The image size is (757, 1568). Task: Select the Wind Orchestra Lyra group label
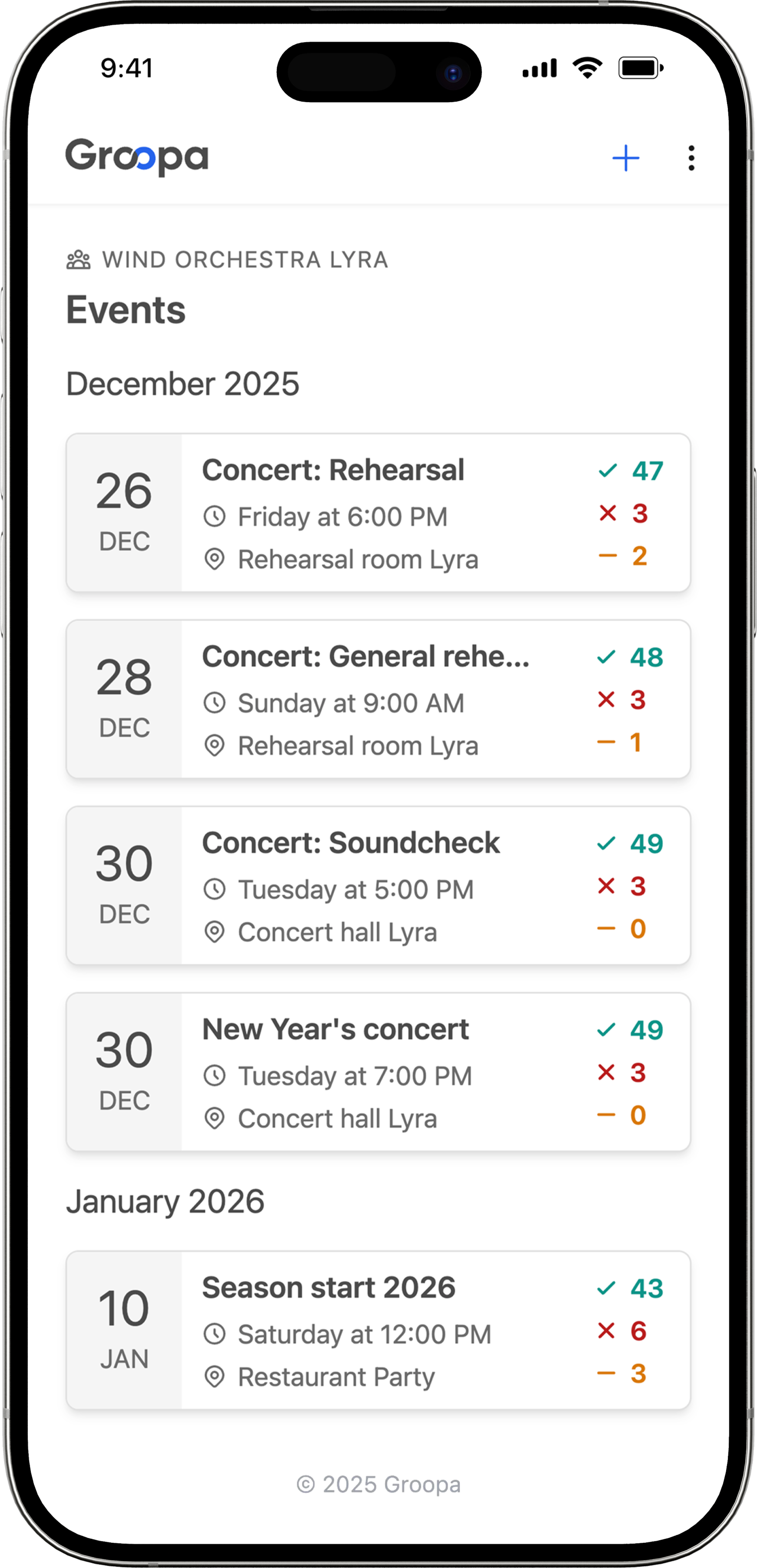tap(245, 259)
